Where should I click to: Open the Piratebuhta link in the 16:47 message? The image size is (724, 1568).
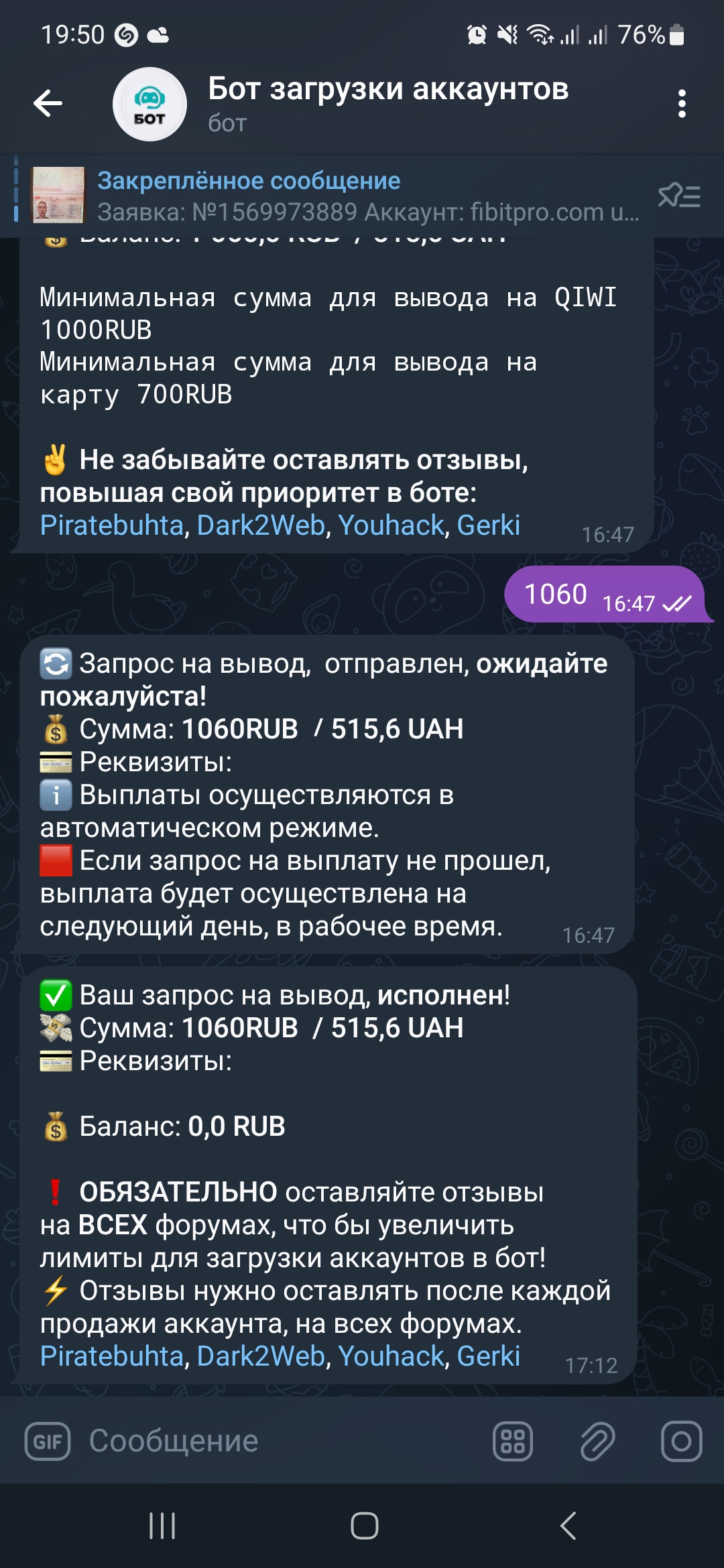112,525
